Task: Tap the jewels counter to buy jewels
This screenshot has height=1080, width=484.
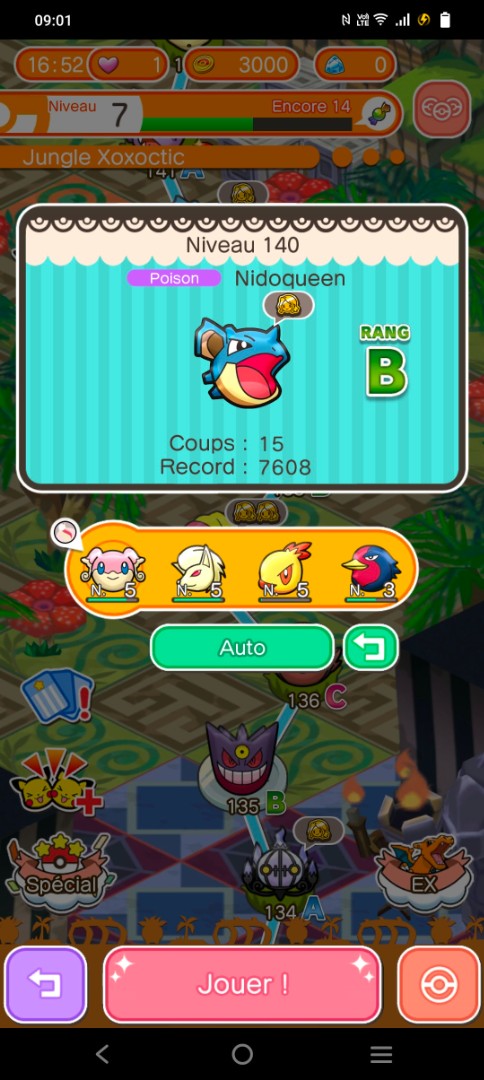Action: [355, 65]
